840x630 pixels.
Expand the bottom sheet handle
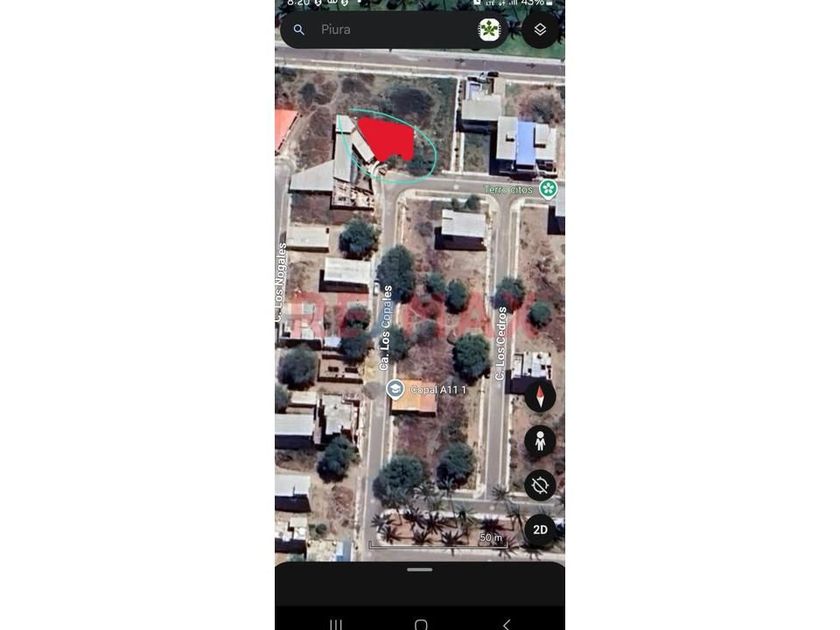[x=419, y=570]
